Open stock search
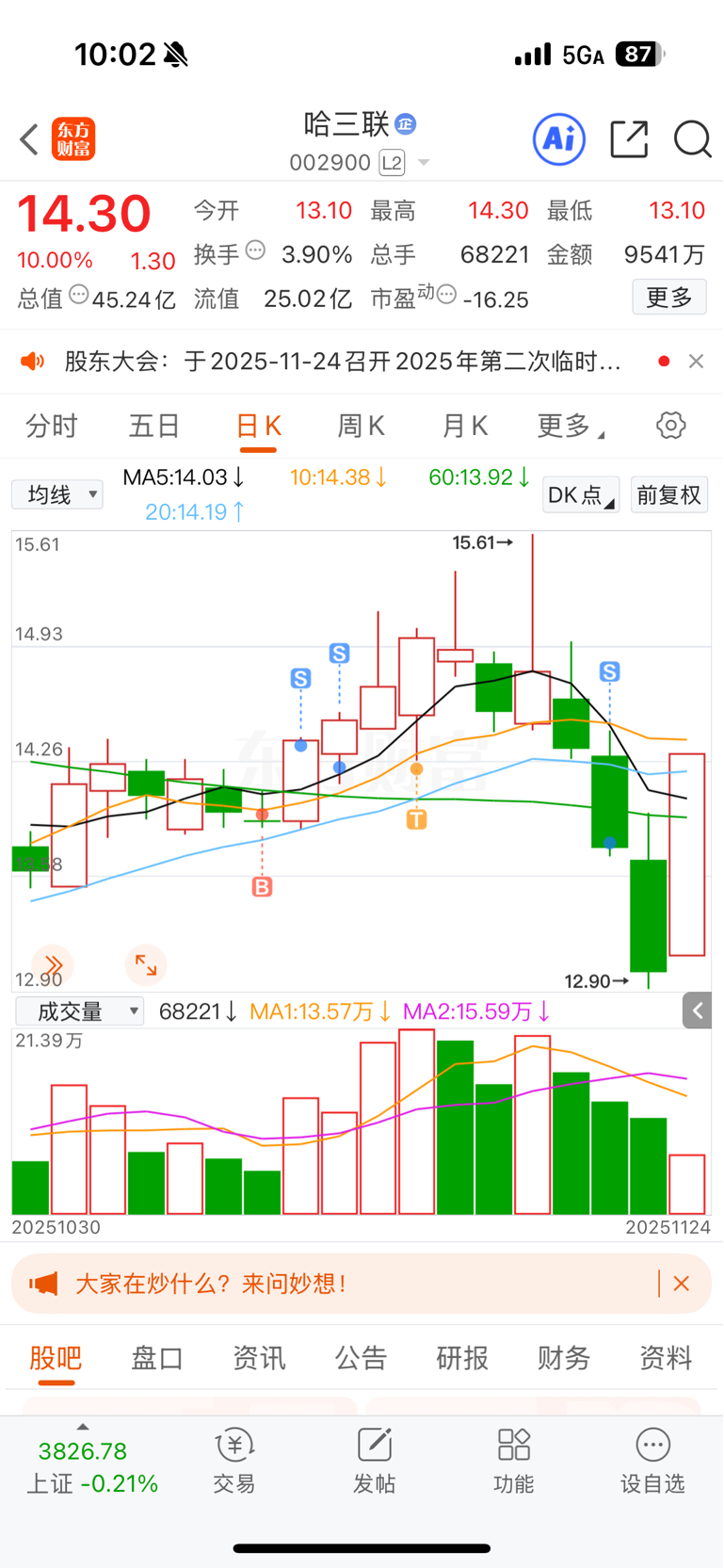Image resolution: width=724 pixels, height=1568 pixels. coord(692,139)
